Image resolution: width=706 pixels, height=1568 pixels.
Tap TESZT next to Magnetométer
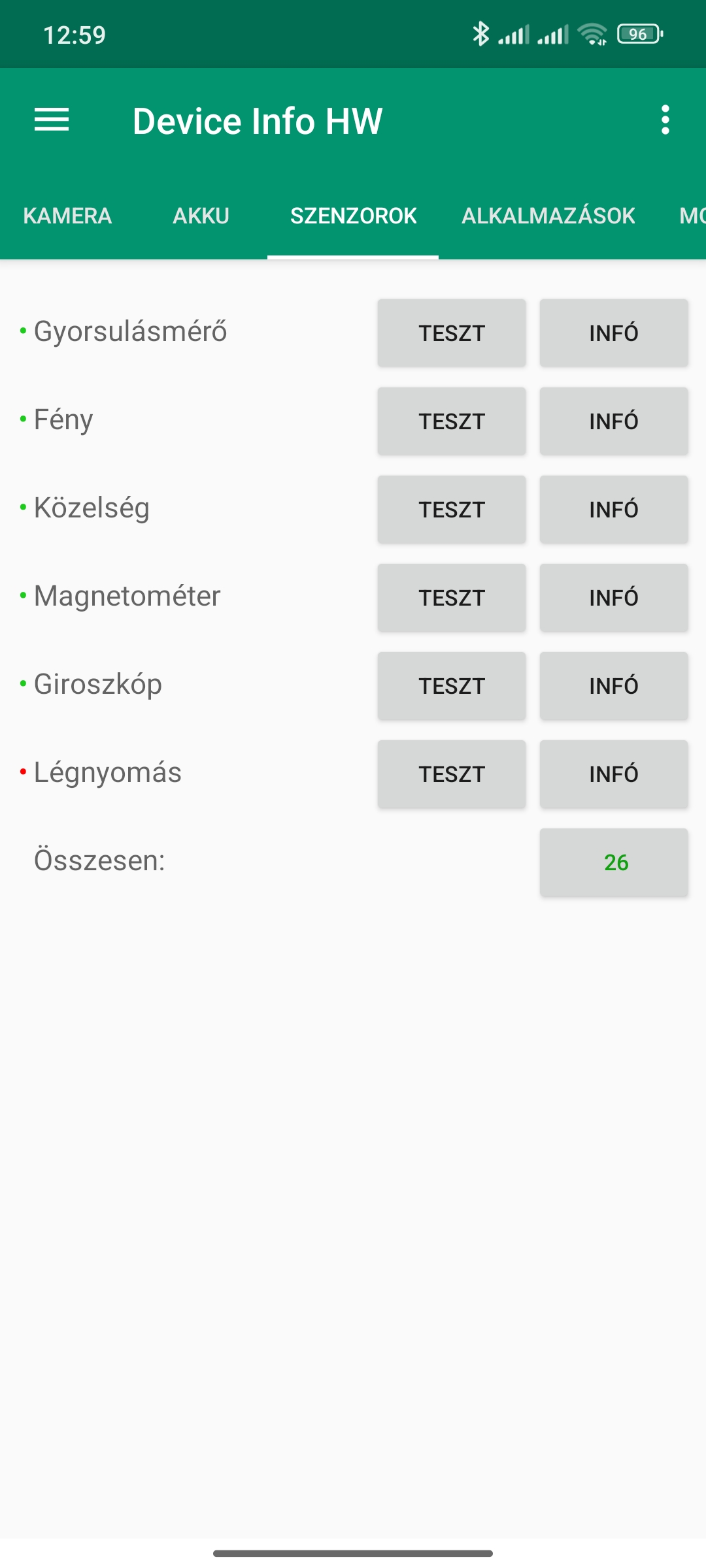point(452,598)
